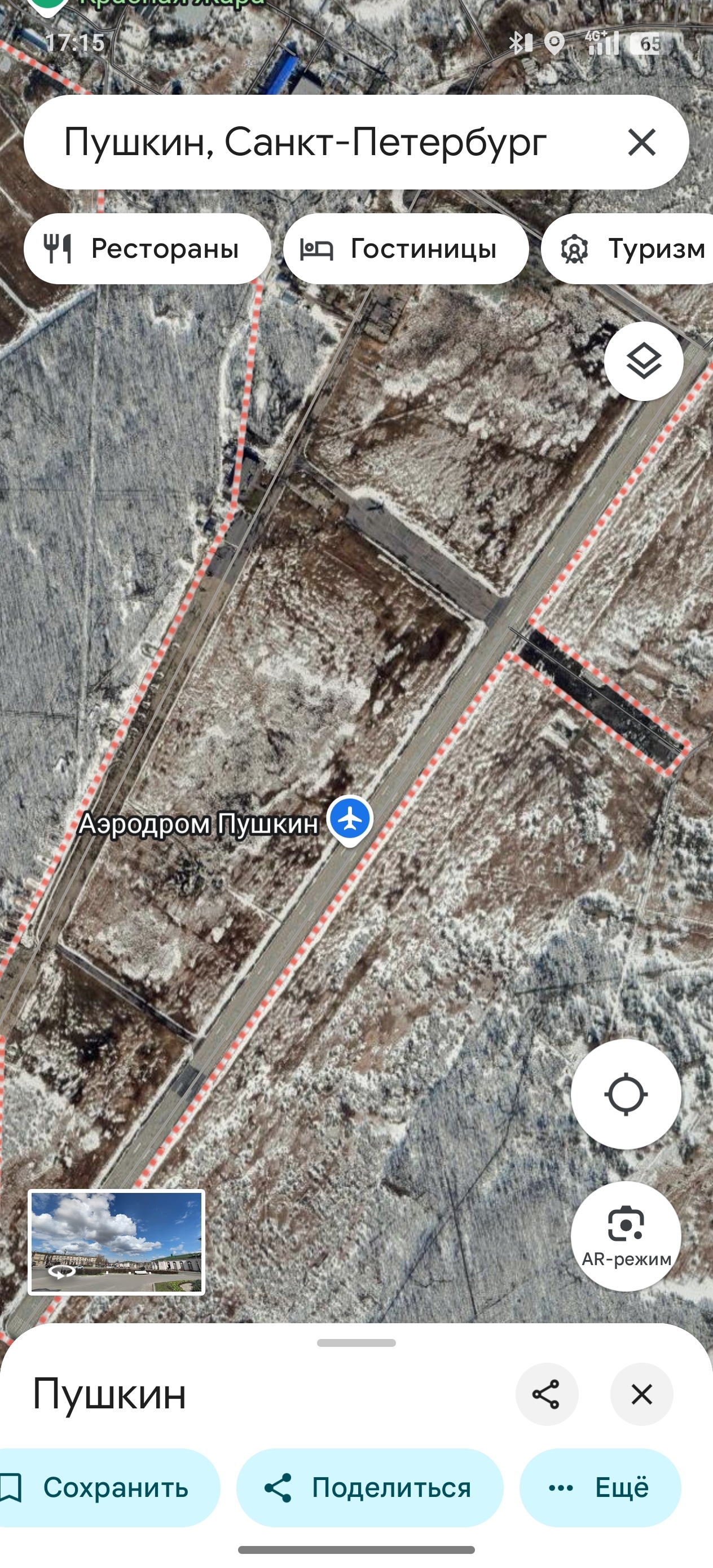Open more options with Ещё
This screenshot has width=713, height=1568.
click(x=600, y=1488)
